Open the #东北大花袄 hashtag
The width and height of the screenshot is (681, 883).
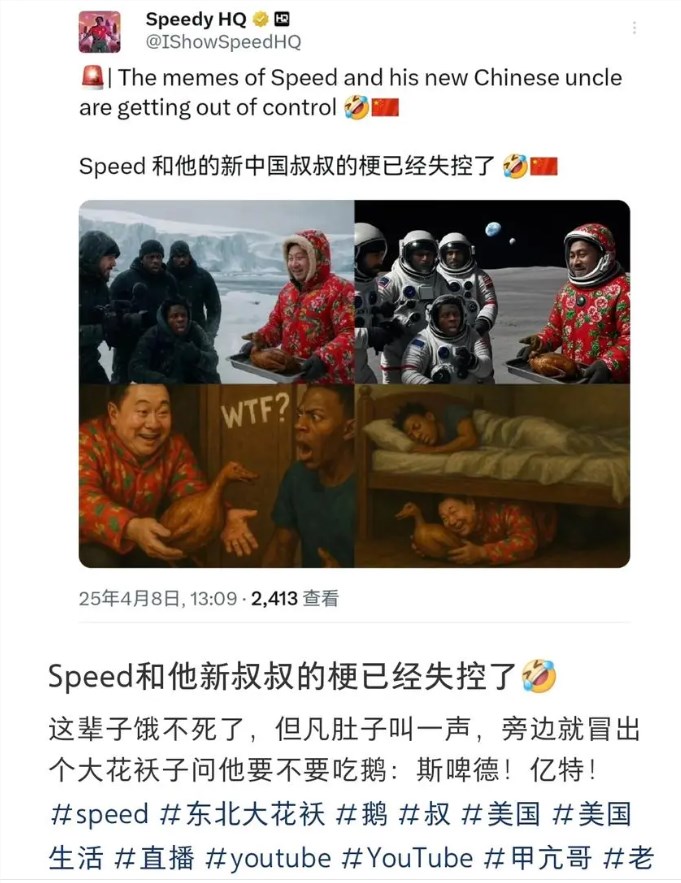[x=243, y=814]
